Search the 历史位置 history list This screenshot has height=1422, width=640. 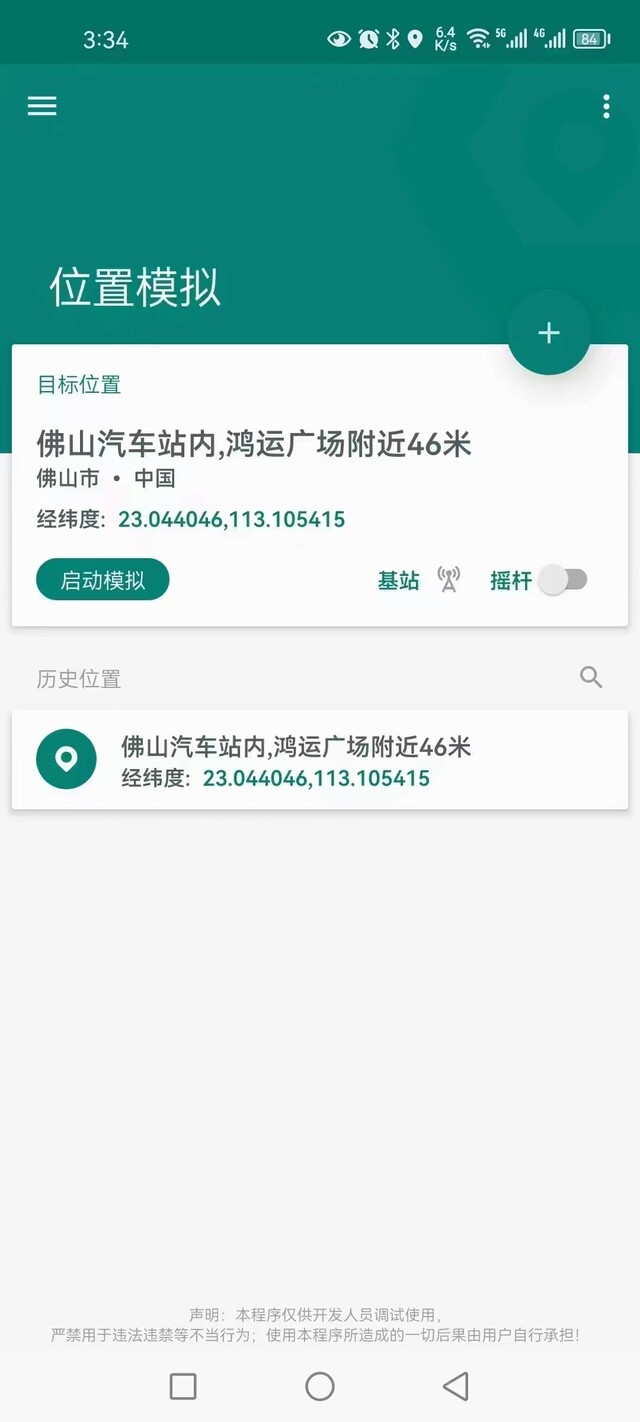(591, 678)
